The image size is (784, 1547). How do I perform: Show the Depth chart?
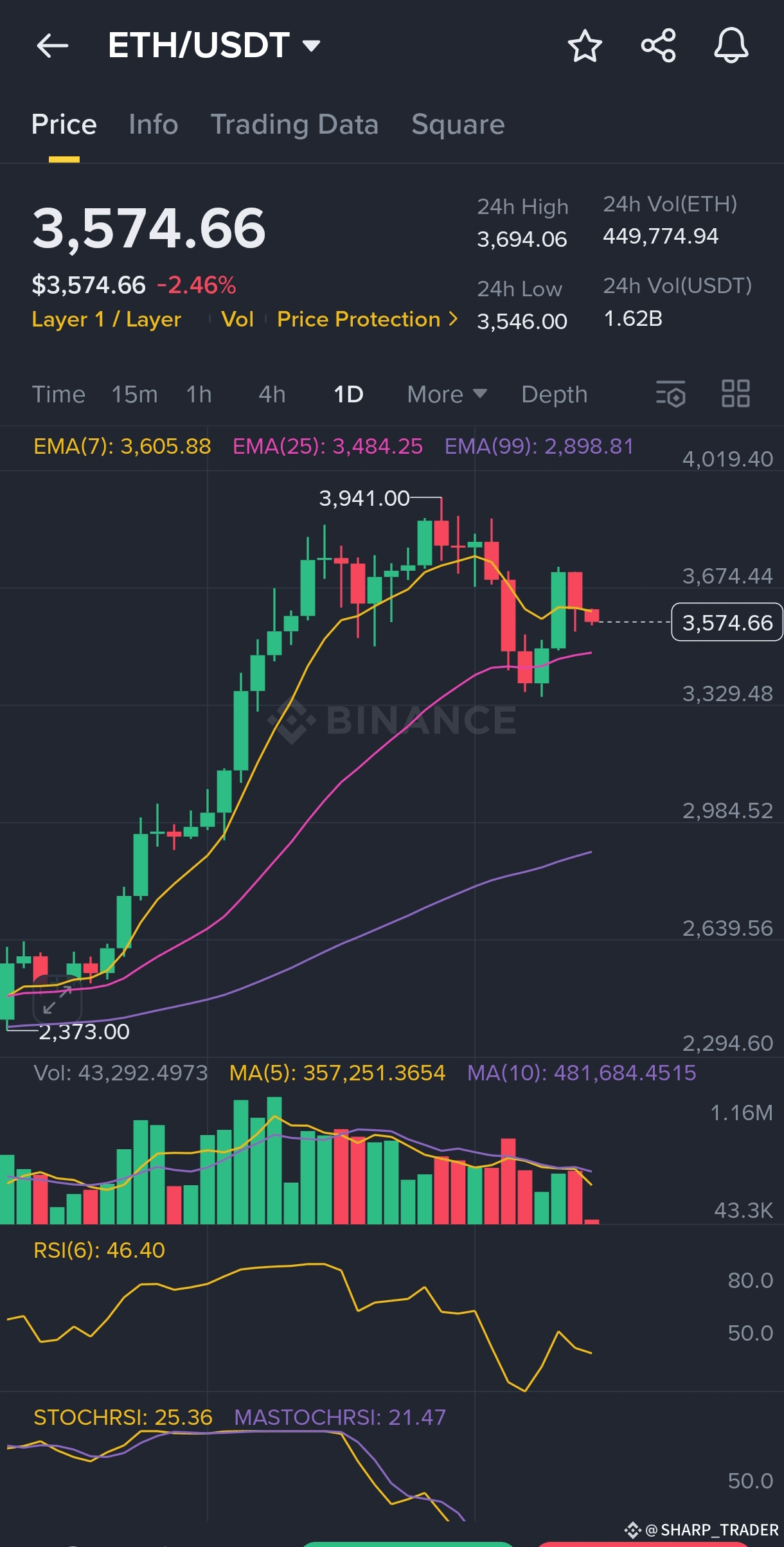[555, 395]
